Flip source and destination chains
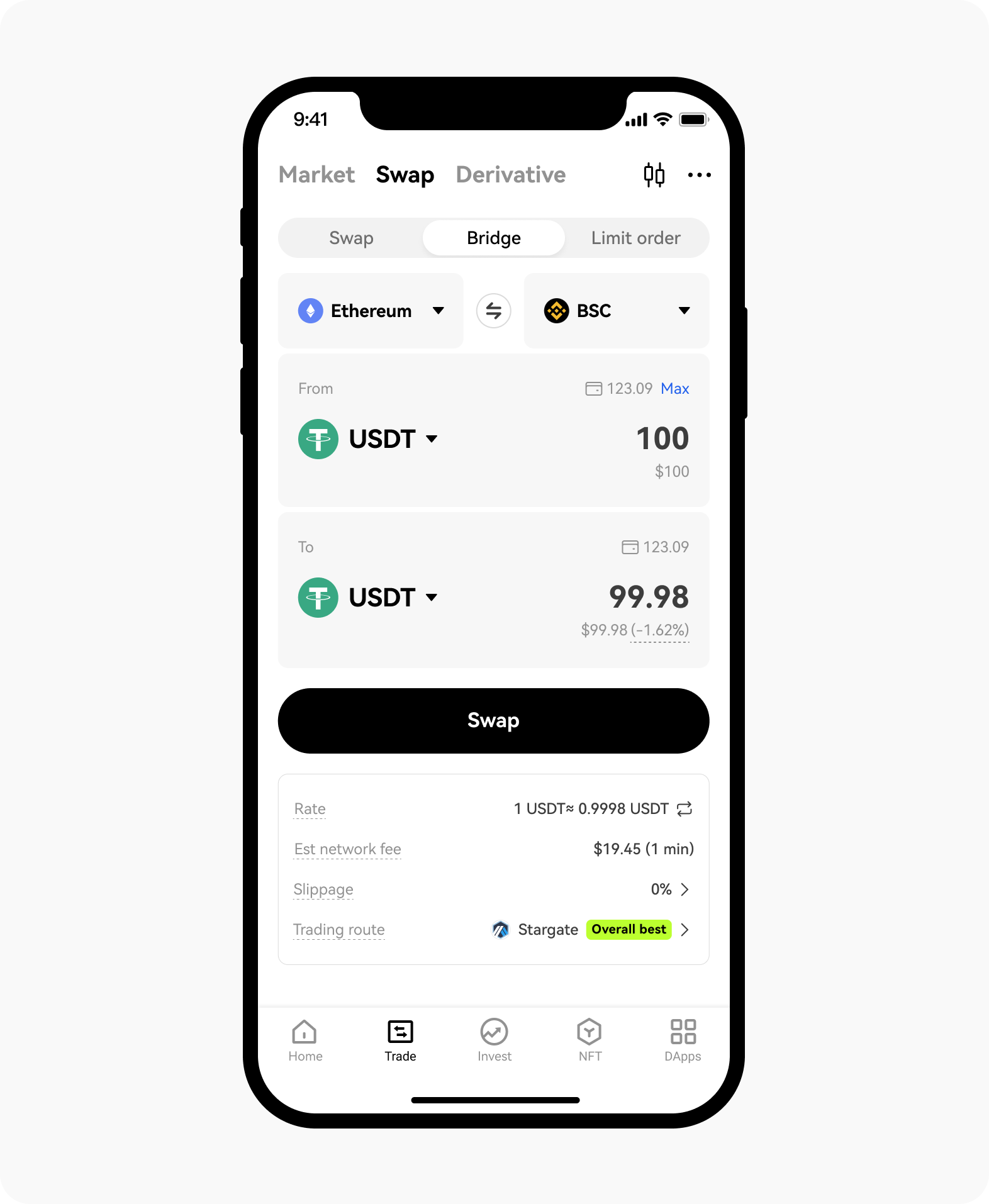 click(x=493, y=311)
